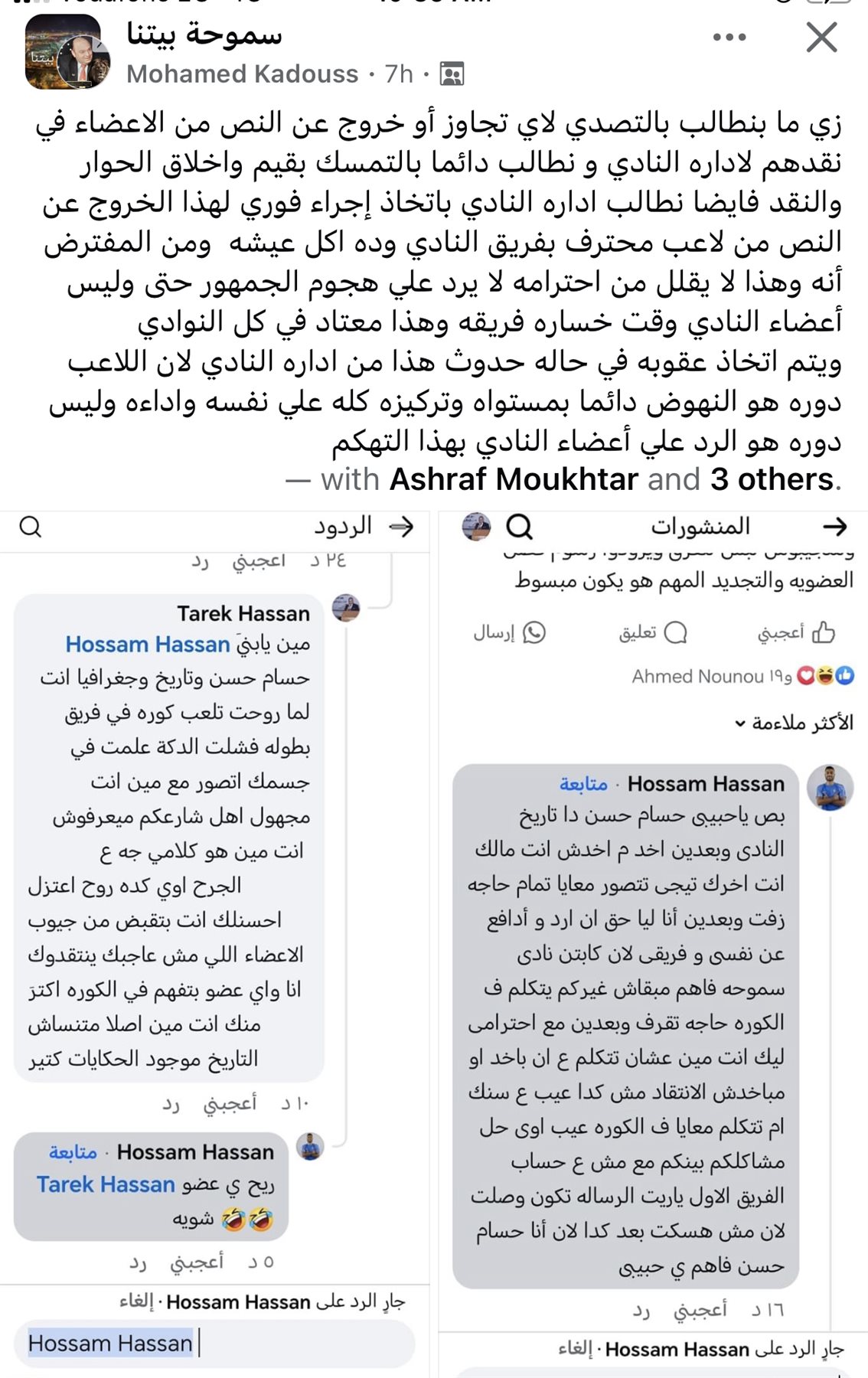Open Ashraf Moukhtar's tagged profile
The width and height of the screenshot is (868, 1378).
514,480
